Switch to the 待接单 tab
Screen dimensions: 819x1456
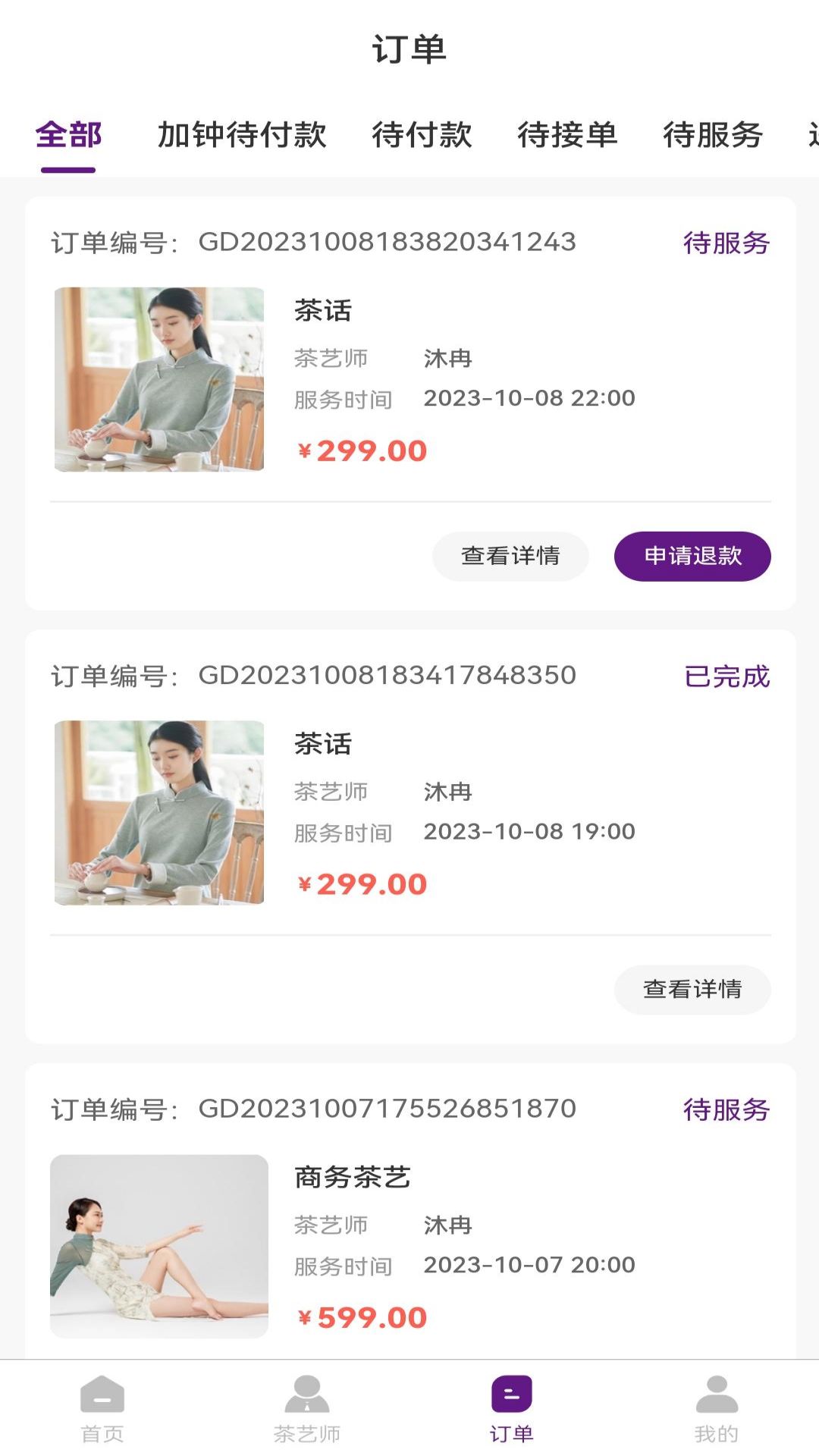pyautogui.click(x=566, y=135)
